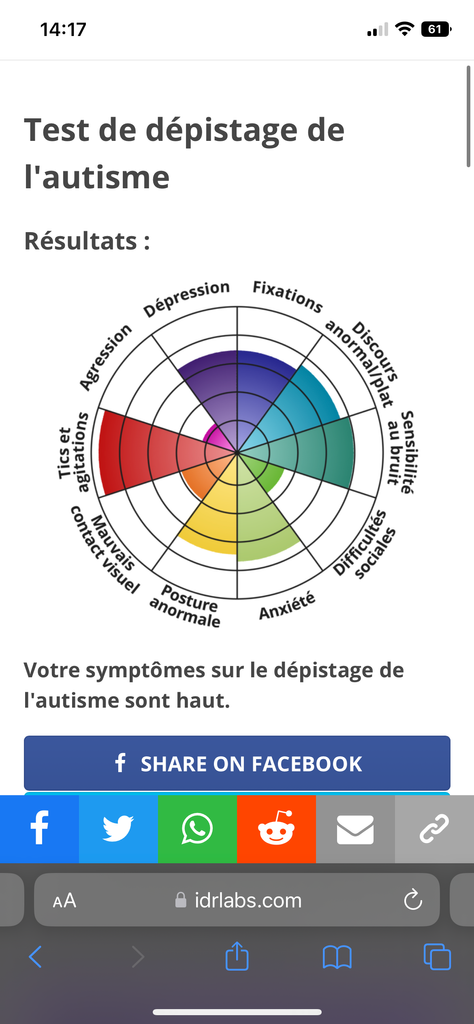Open the AA reader options
474x1024 pixels.
65,901
